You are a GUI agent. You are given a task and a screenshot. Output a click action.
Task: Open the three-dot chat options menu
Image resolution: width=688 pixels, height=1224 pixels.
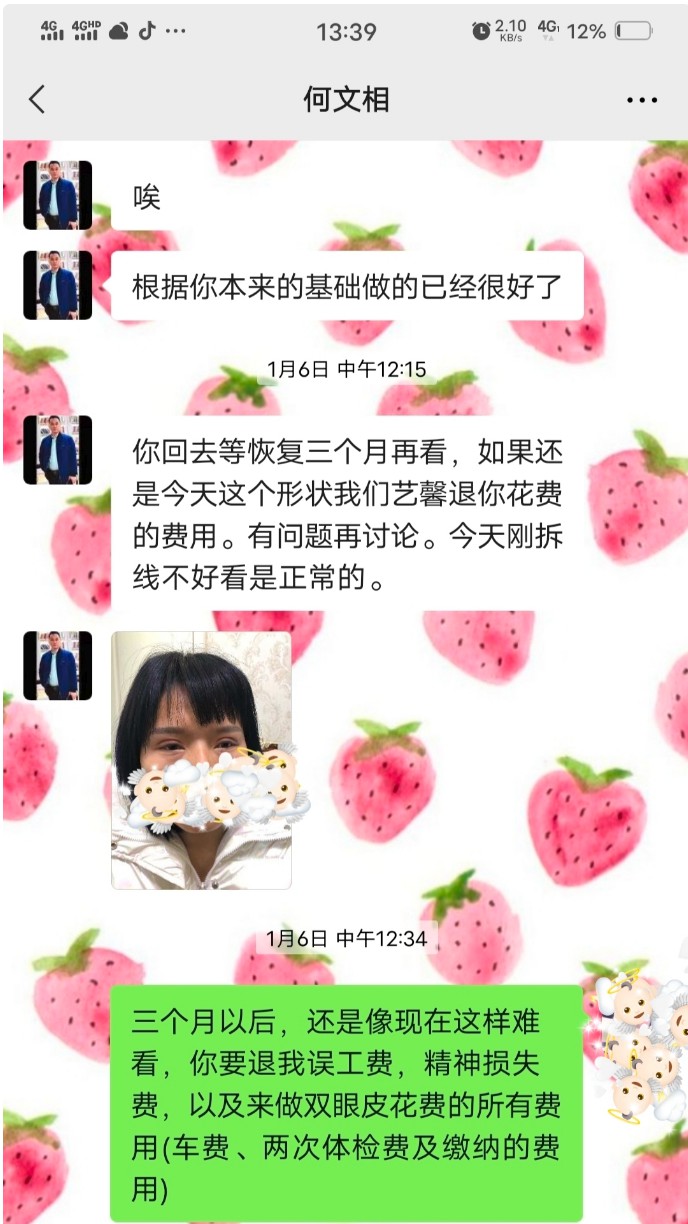[641, 100]
